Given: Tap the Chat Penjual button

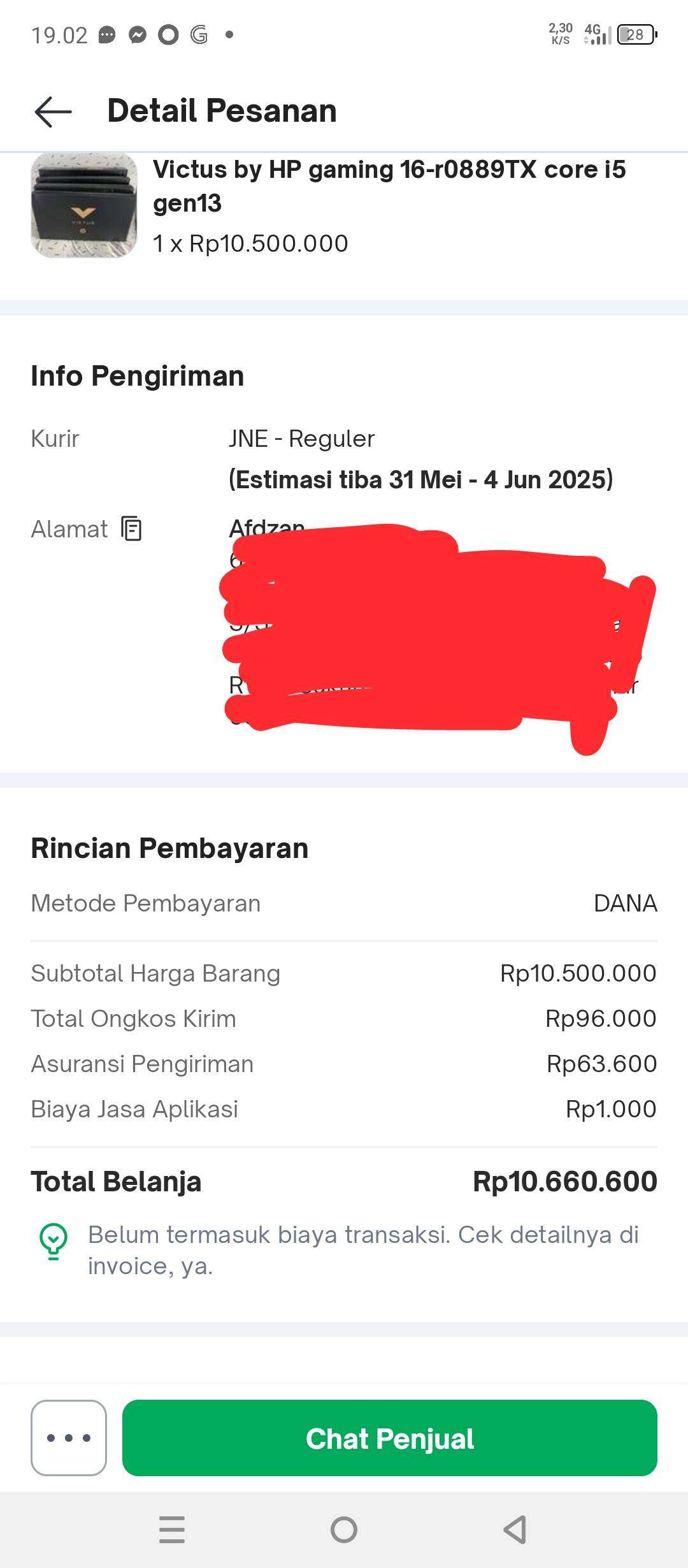Looking at the screenshot, I should tap(390, 1437).
